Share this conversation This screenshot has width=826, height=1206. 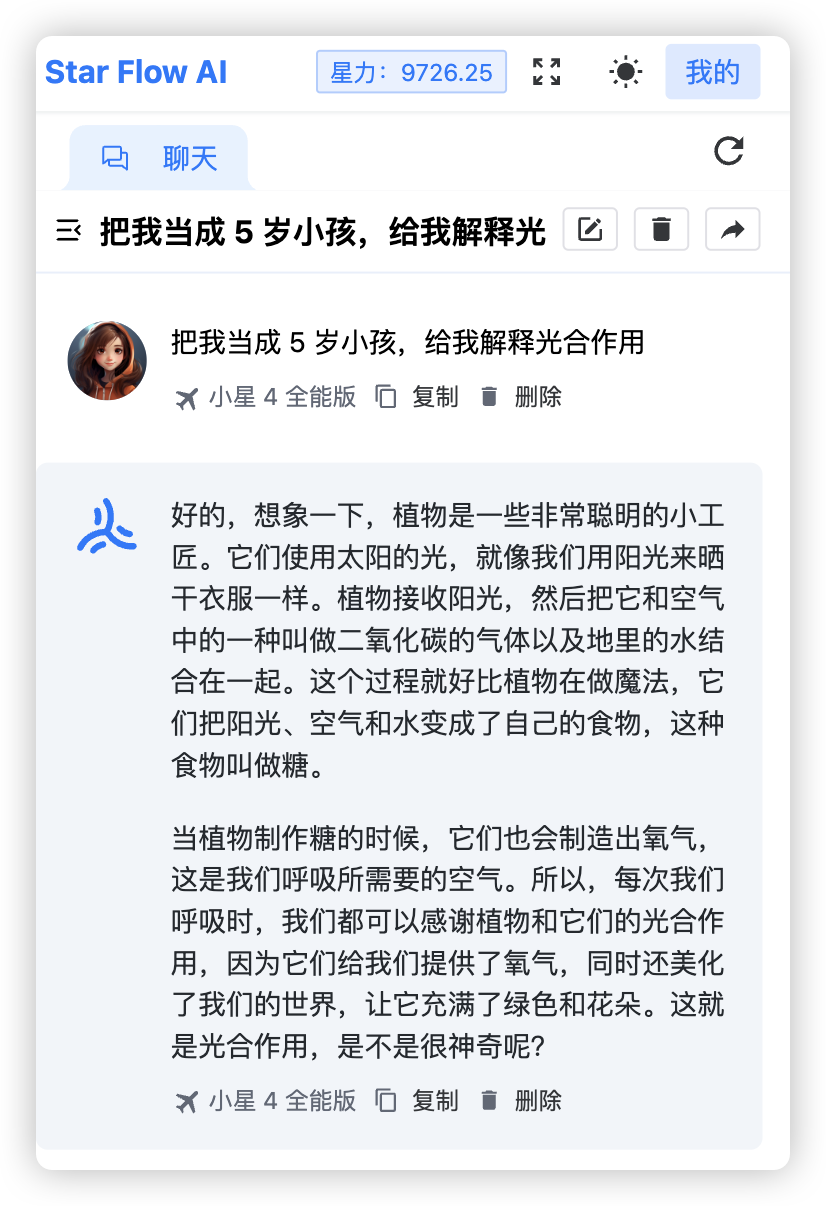point(733,230)
